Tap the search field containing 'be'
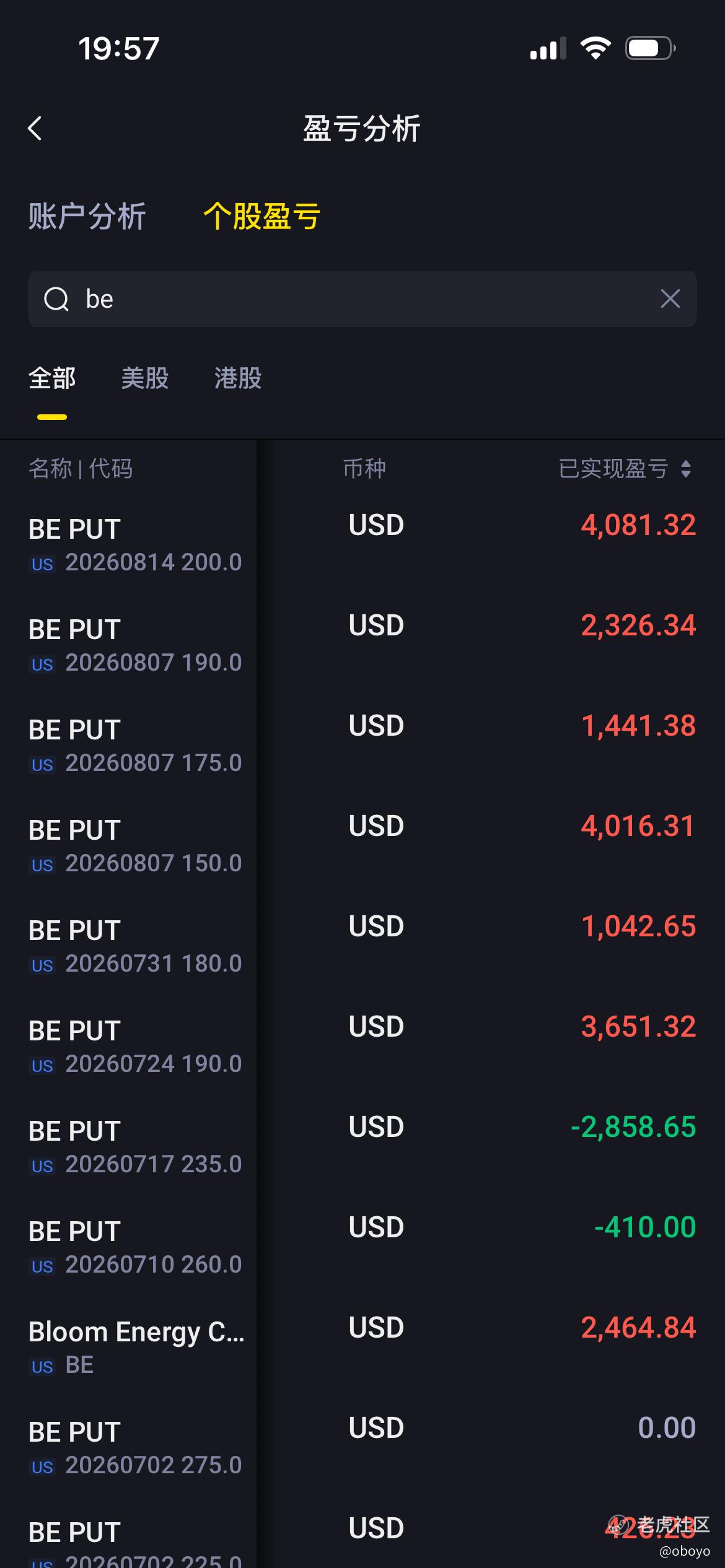The height and width of the screenshot is (1568, 725). point(362,299)
